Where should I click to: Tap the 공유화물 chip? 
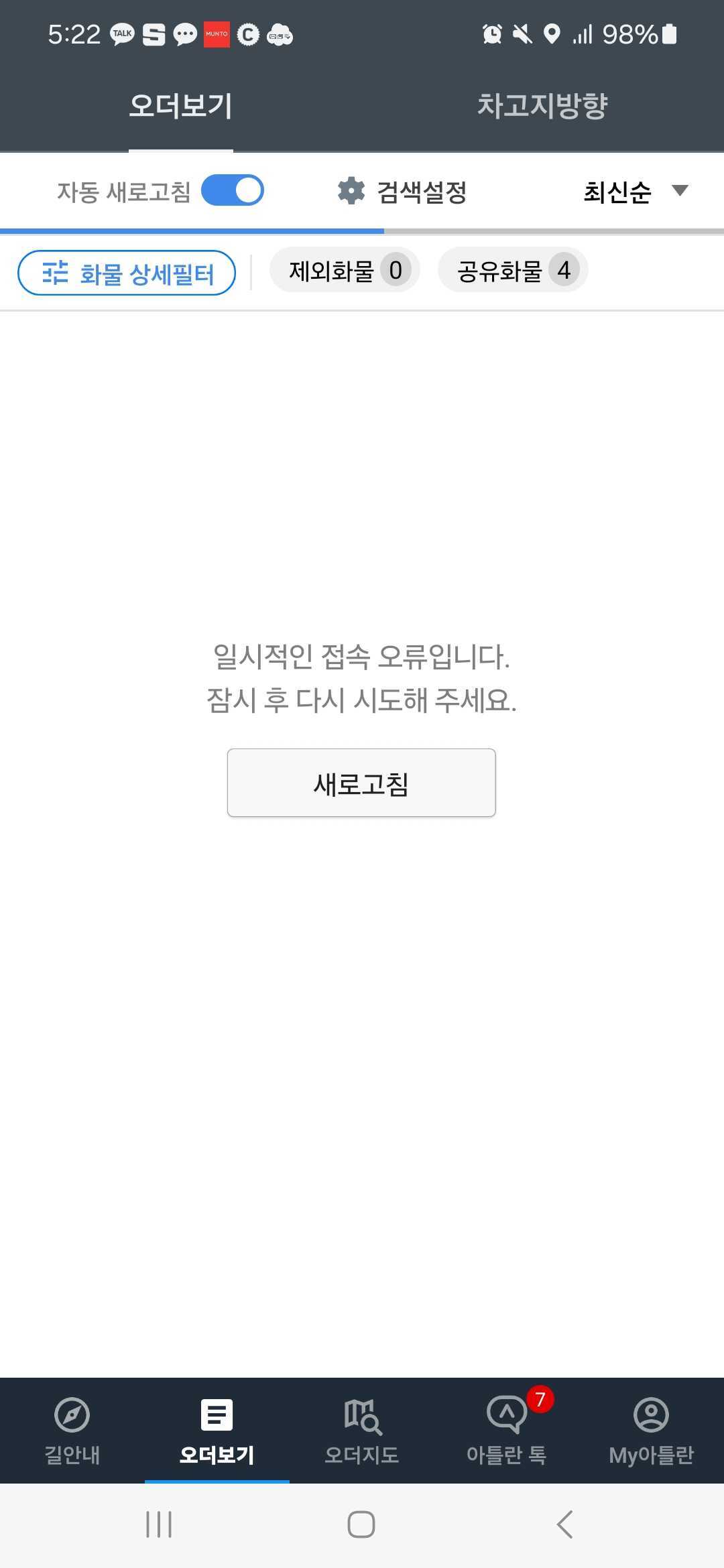pyautogui.click(x=513, y=270)
